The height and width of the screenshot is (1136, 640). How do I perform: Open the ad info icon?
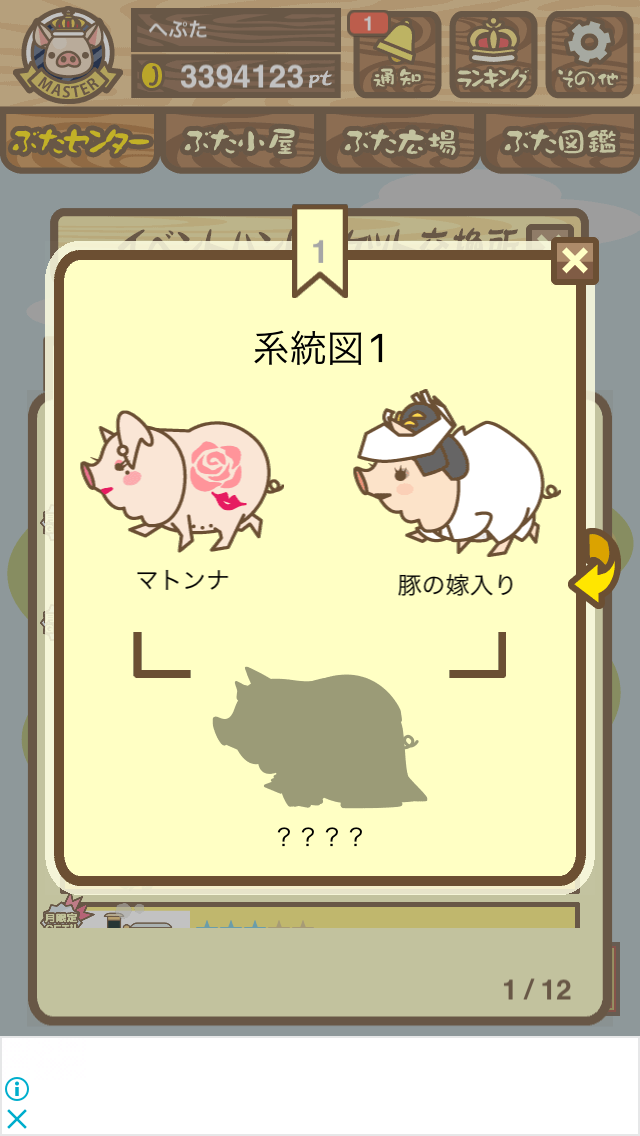point(17,1089)
